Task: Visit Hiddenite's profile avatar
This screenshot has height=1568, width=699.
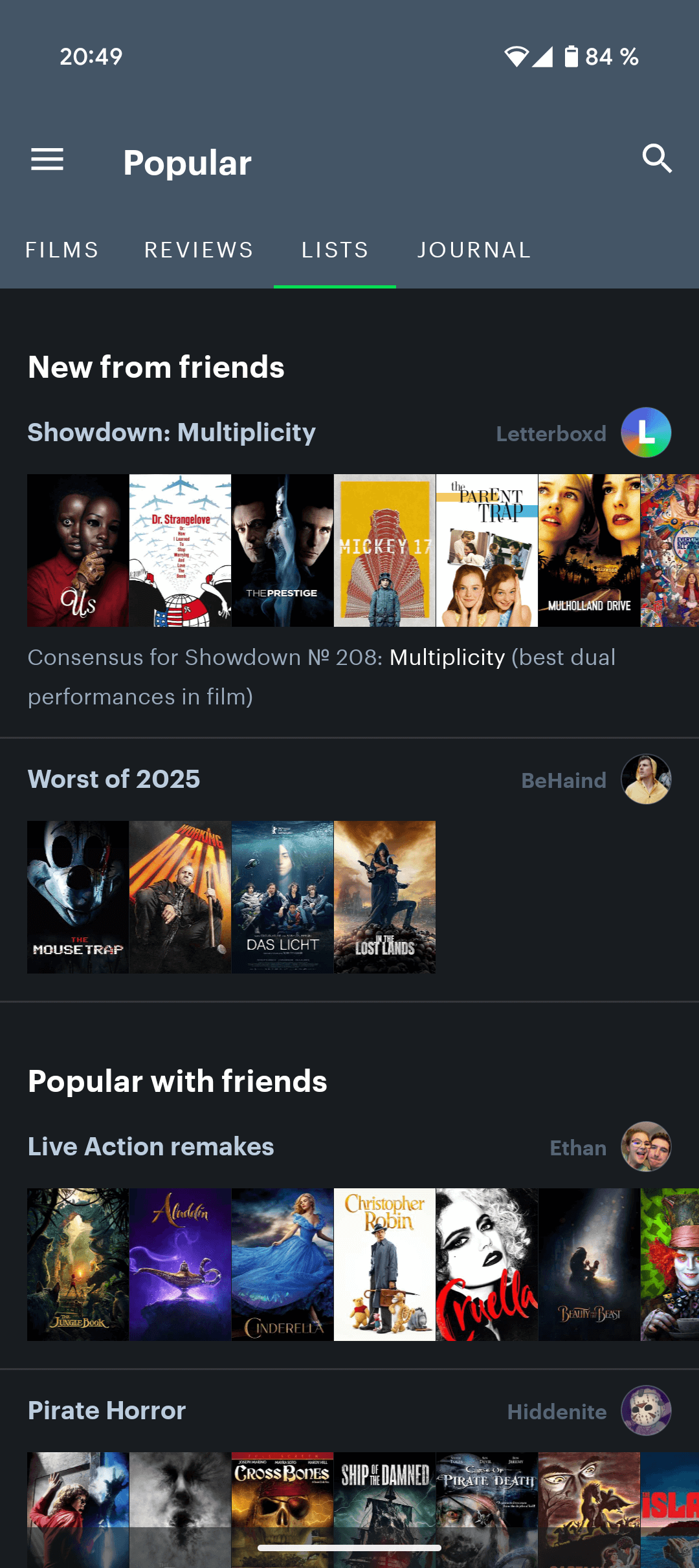Action: point(646,1411)
